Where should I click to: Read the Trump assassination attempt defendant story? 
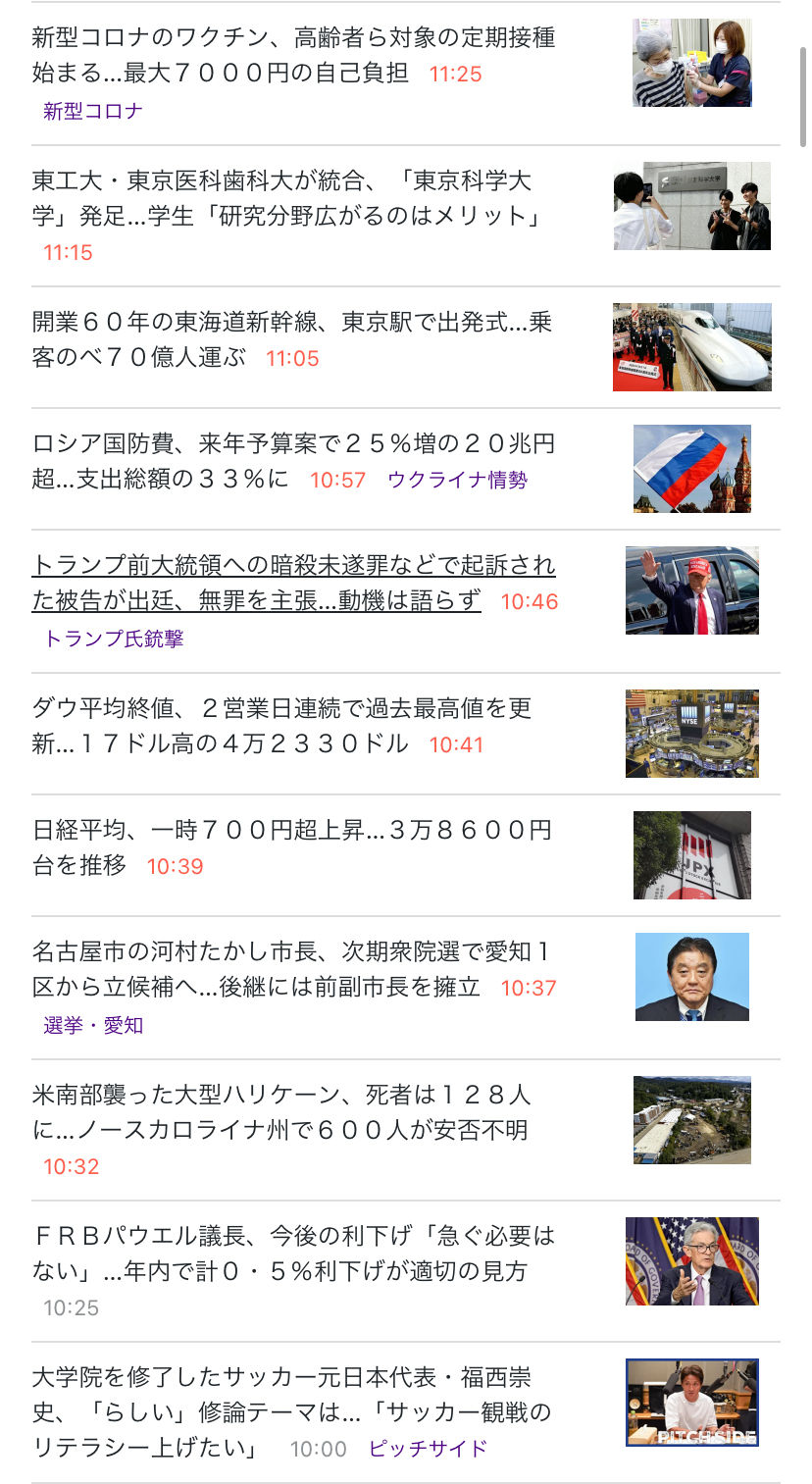point(293,583)
